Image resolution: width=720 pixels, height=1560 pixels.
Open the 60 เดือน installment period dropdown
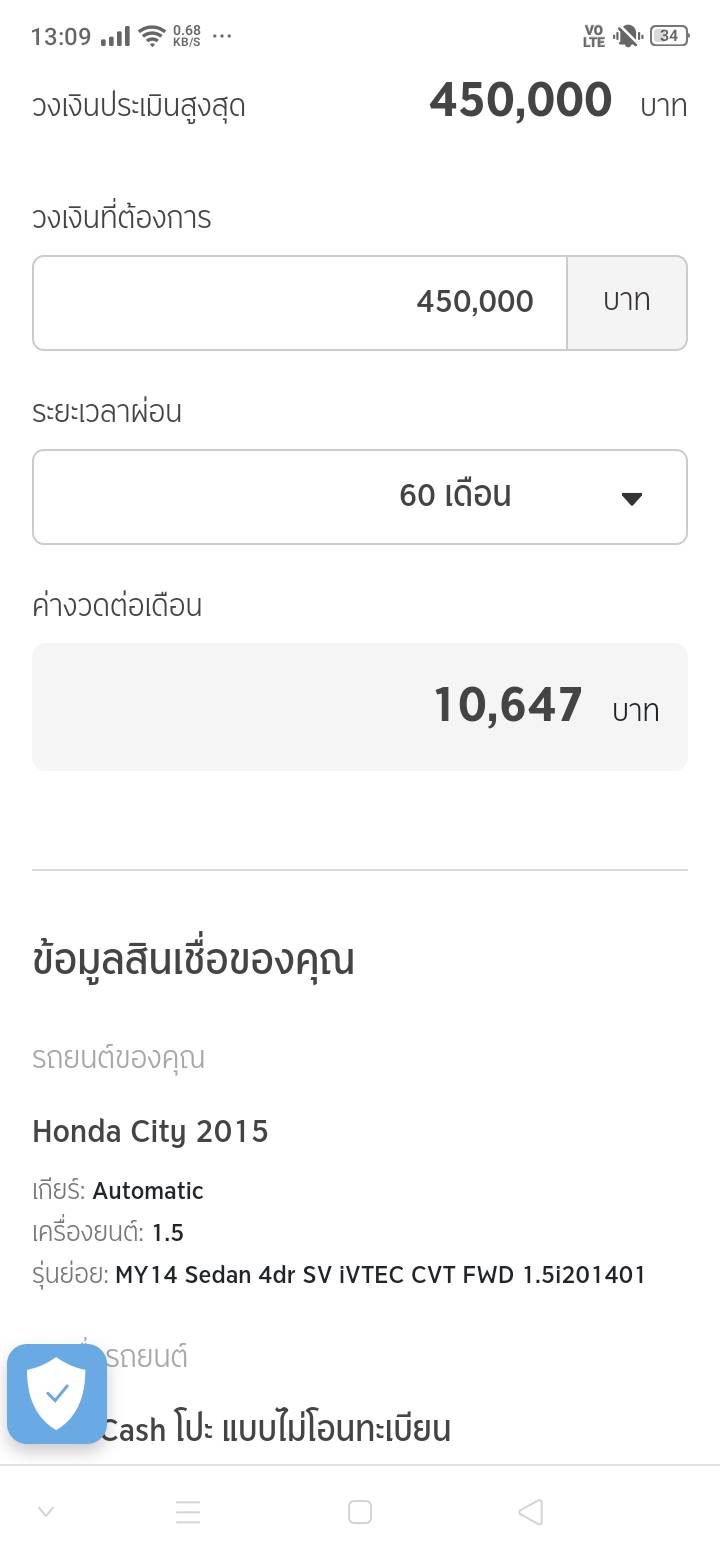click(360, 497)
